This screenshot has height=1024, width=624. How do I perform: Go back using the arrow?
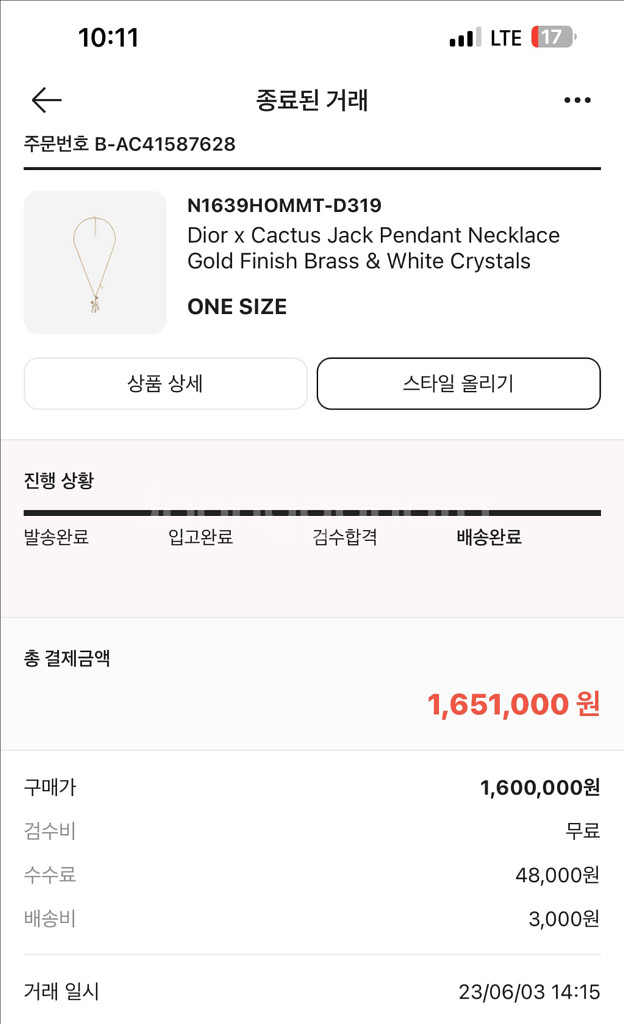point(46,100)
